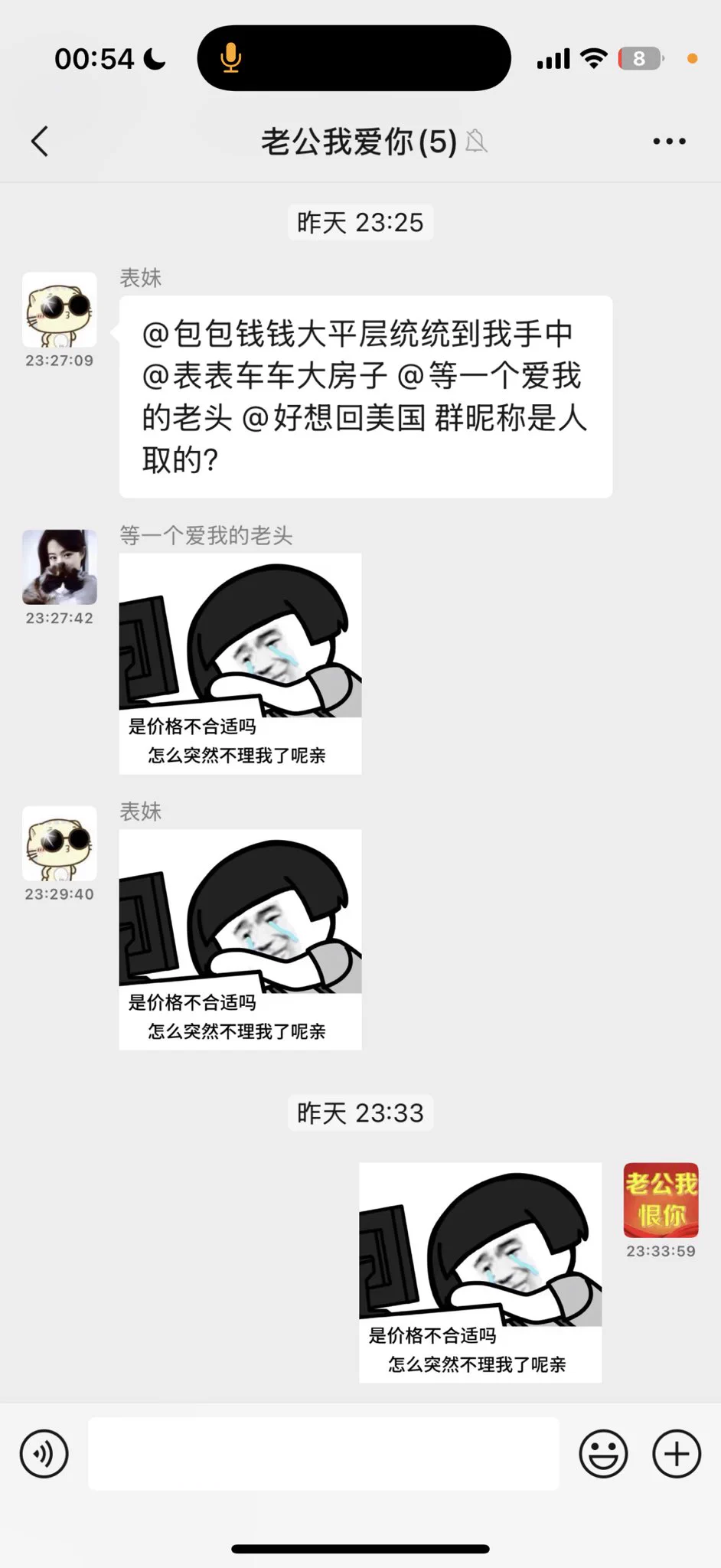This screenshot has width=721, height=1568.
Task: Open 表妹's avatar at 23:27:09
Action: click(60, 309)
